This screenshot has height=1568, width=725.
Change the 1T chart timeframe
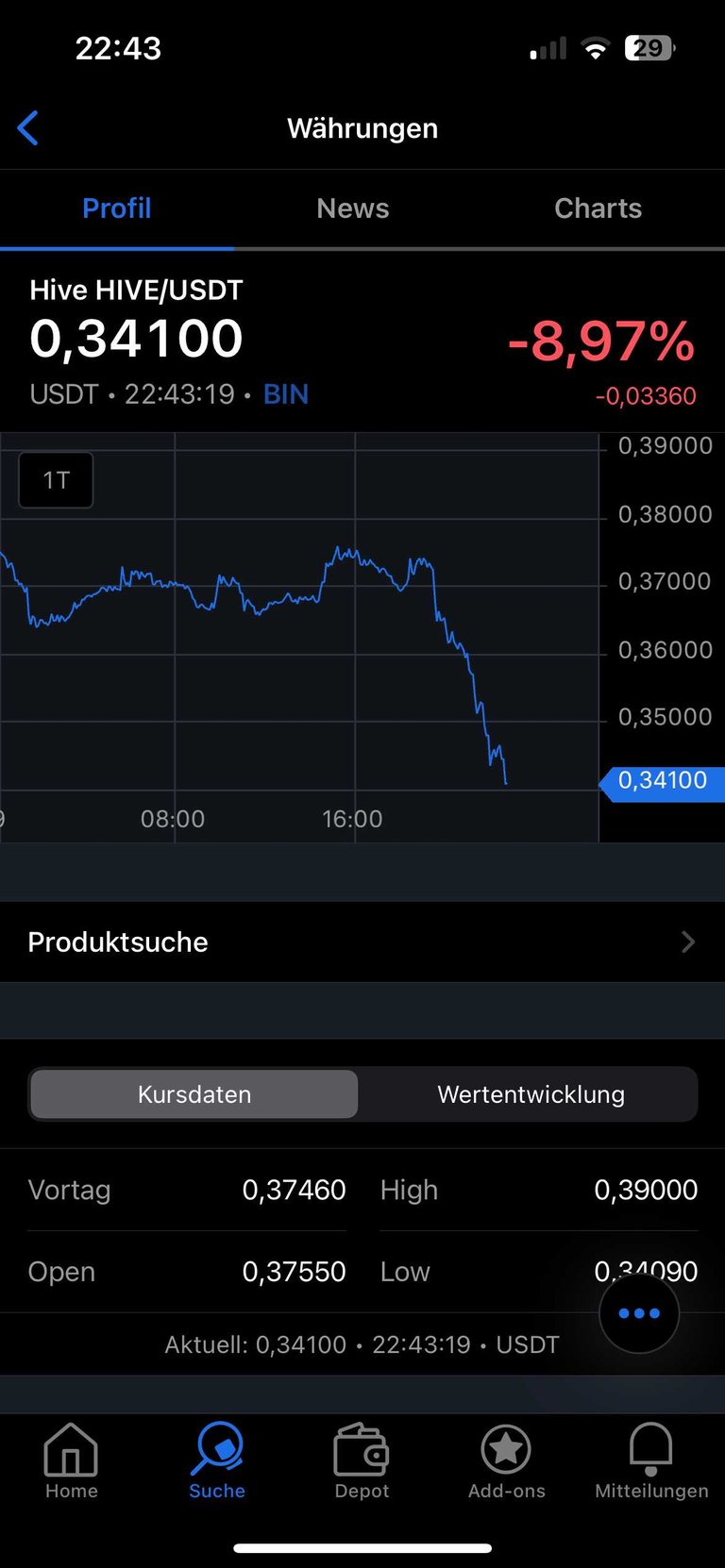click(x=56, y=480)
